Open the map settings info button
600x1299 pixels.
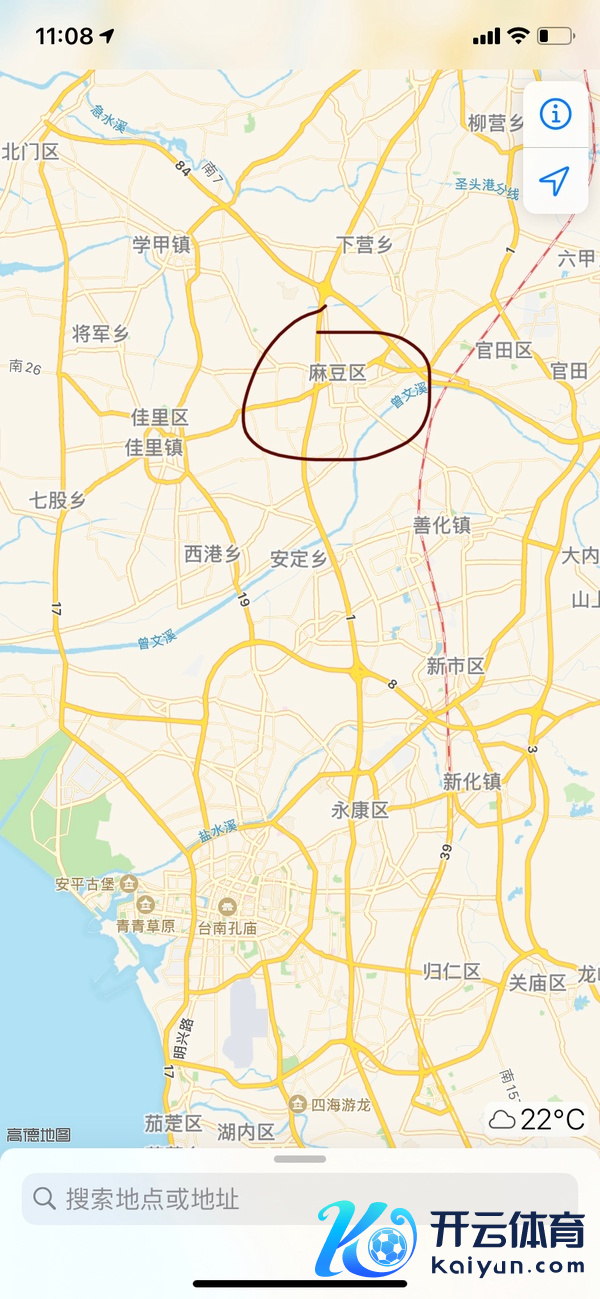(x=554, y=114)
